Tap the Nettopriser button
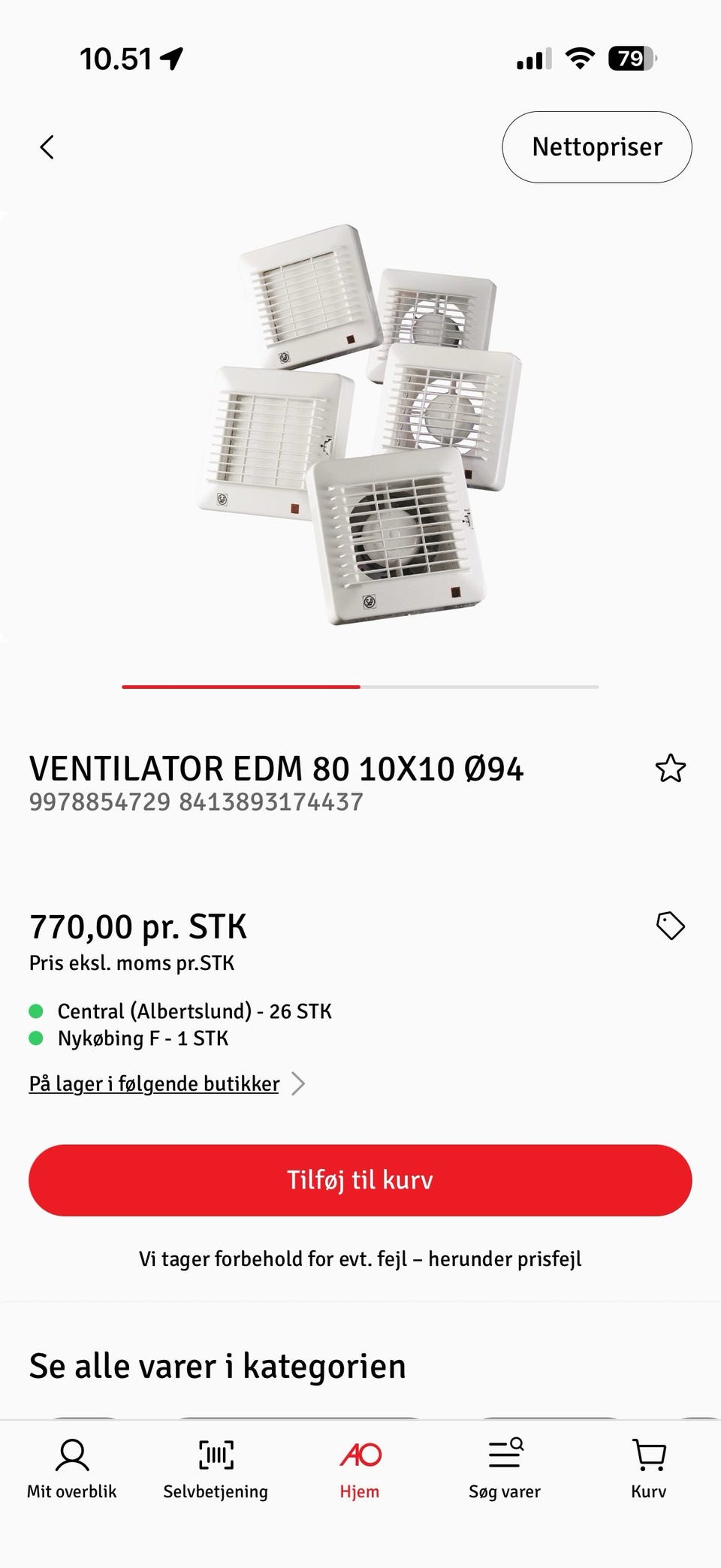Image resolution: width=721 pixels, height=1568 pixels. pos(597,147)
